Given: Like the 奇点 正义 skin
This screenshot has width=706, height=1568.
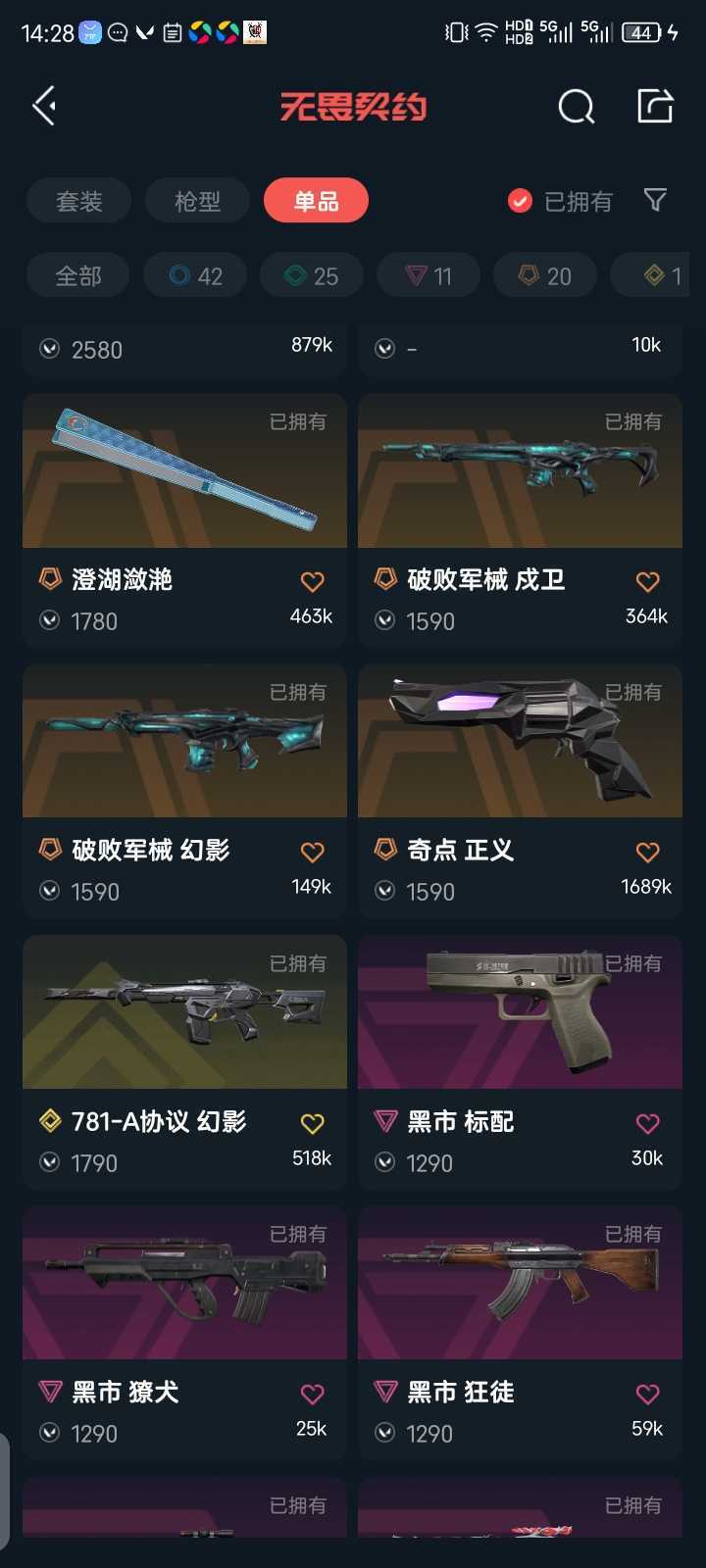Looking at the screenshot, I should point(647,852).
